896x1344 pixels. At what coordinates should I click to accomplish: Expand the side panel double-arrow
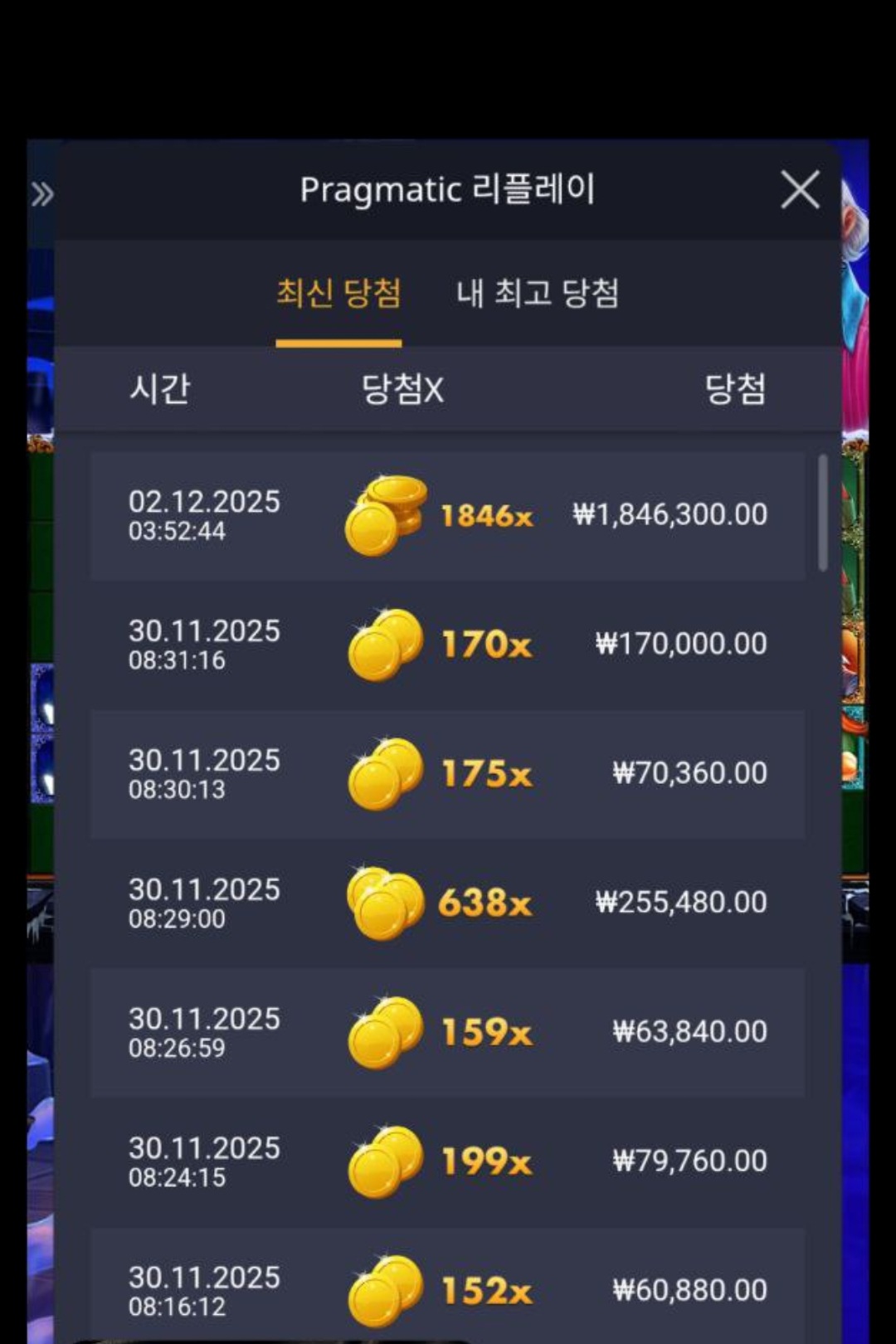click(x=41, y=195)
